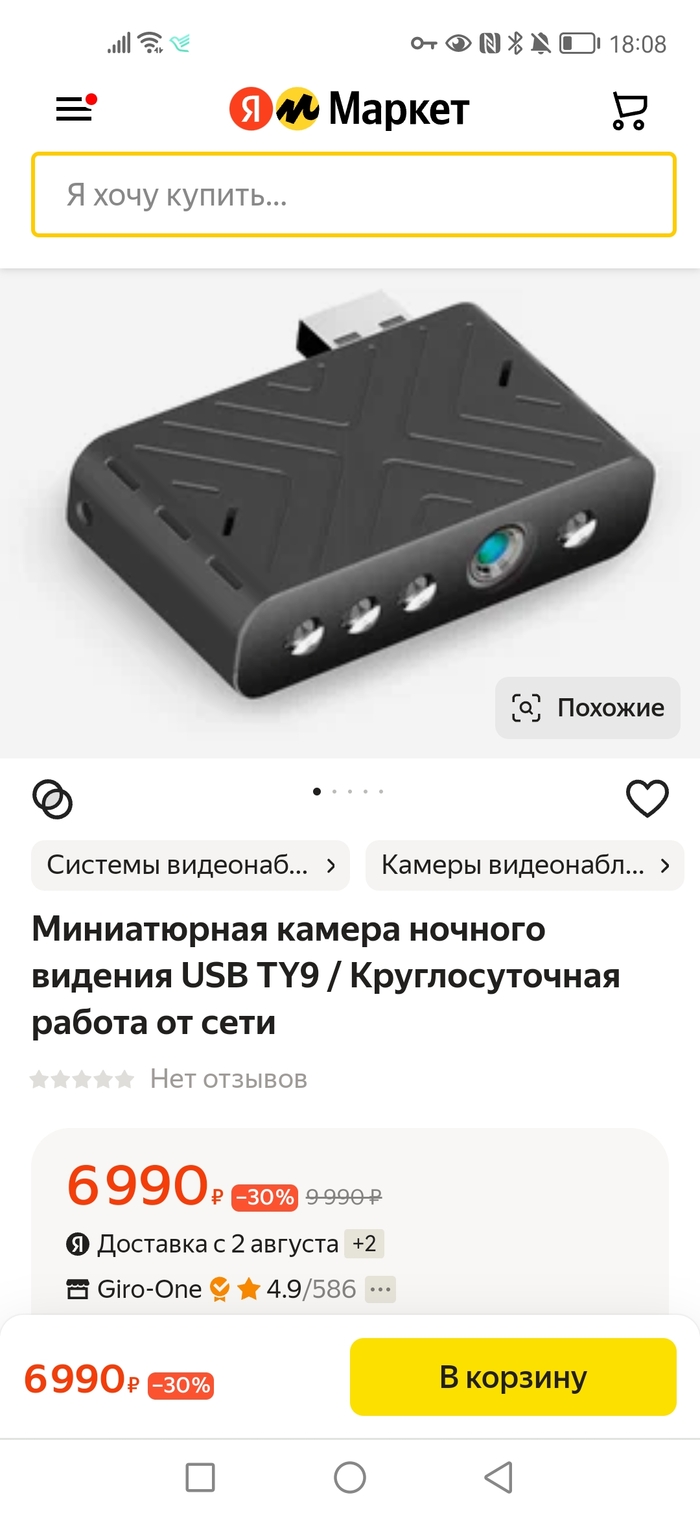Open the Системы видеонаб... category chip

coord(191,866)
